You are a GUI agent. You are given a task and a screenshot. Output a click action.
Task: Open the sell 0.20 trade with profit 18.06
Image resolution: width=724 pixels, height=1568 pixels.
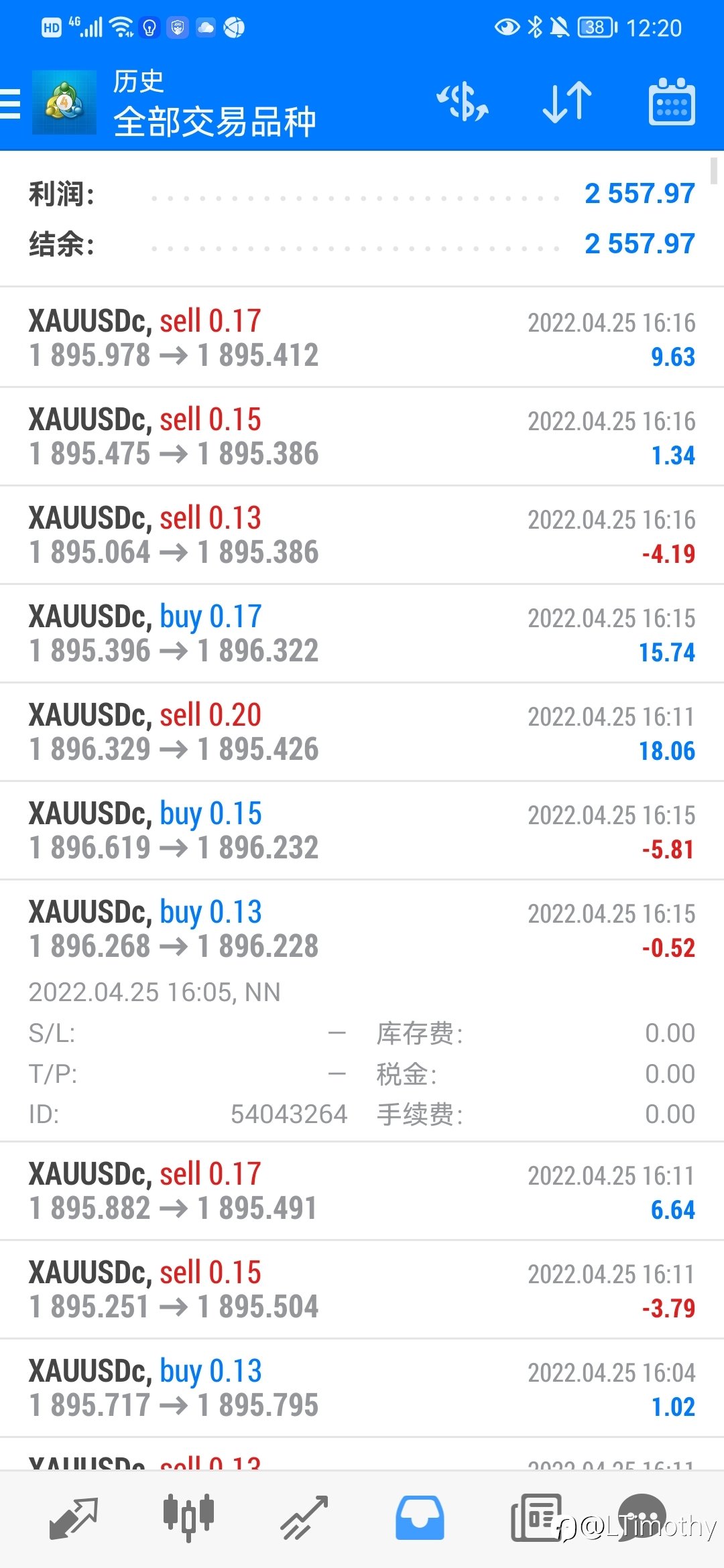pyautogui.click(x=362, y=732)
